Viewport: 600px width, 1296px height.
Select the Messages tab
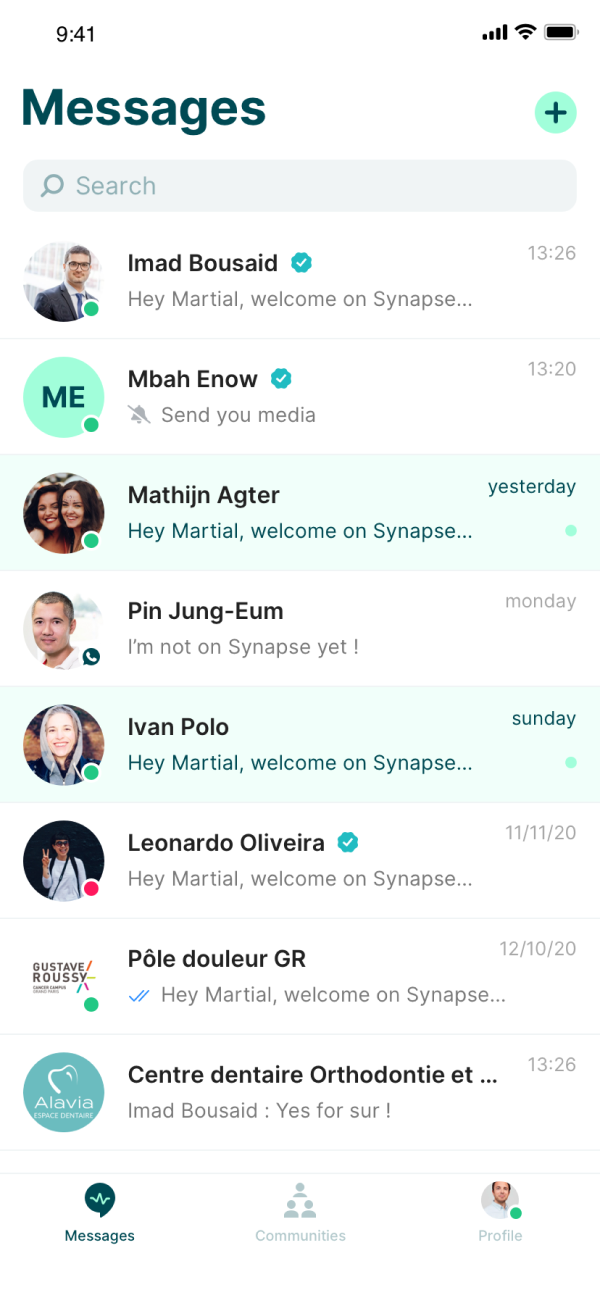(100, 1212)
